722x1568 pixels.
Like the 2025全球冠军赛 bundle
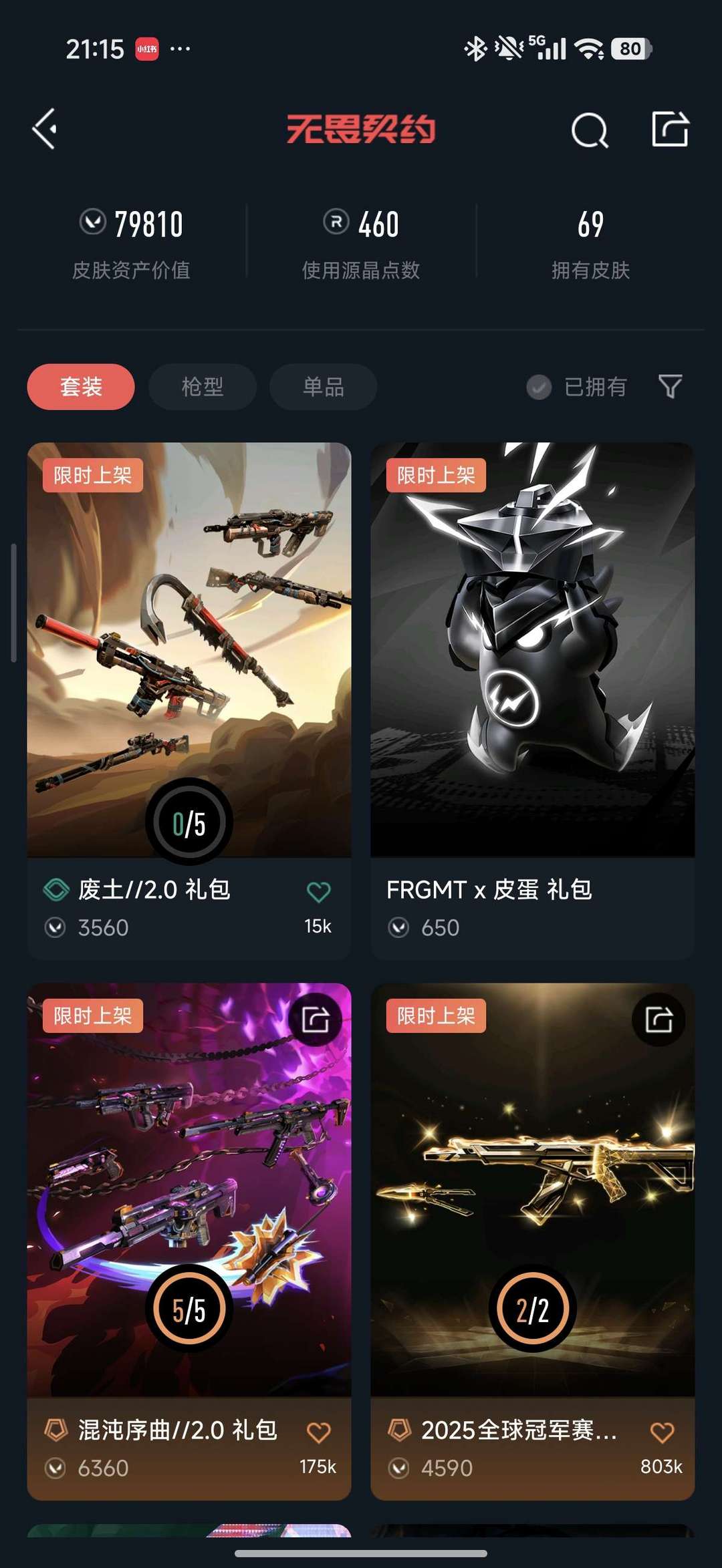pyautogui.click(x=662, y=1432)
